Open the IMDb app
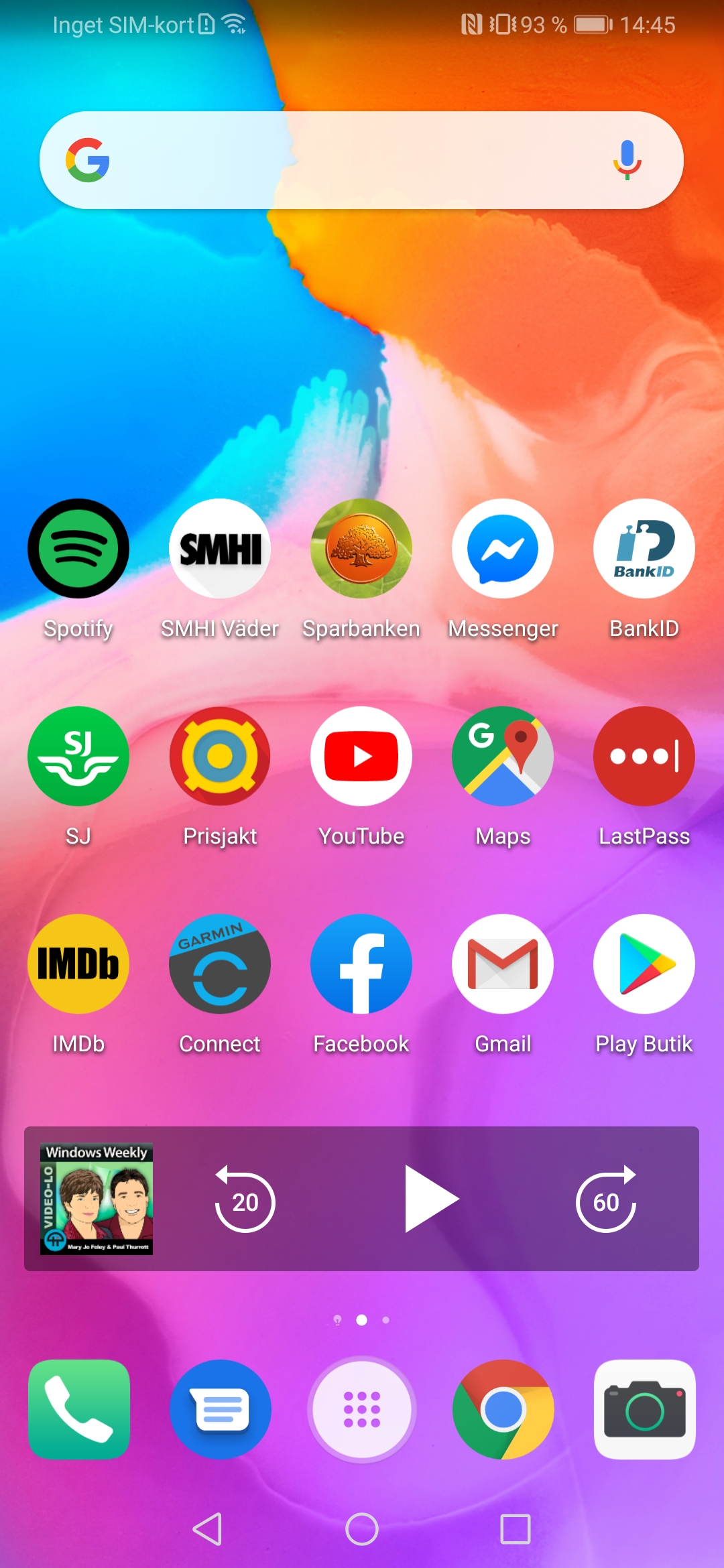This screenshot has height=1568, width=724. click(x=78, y=964)
